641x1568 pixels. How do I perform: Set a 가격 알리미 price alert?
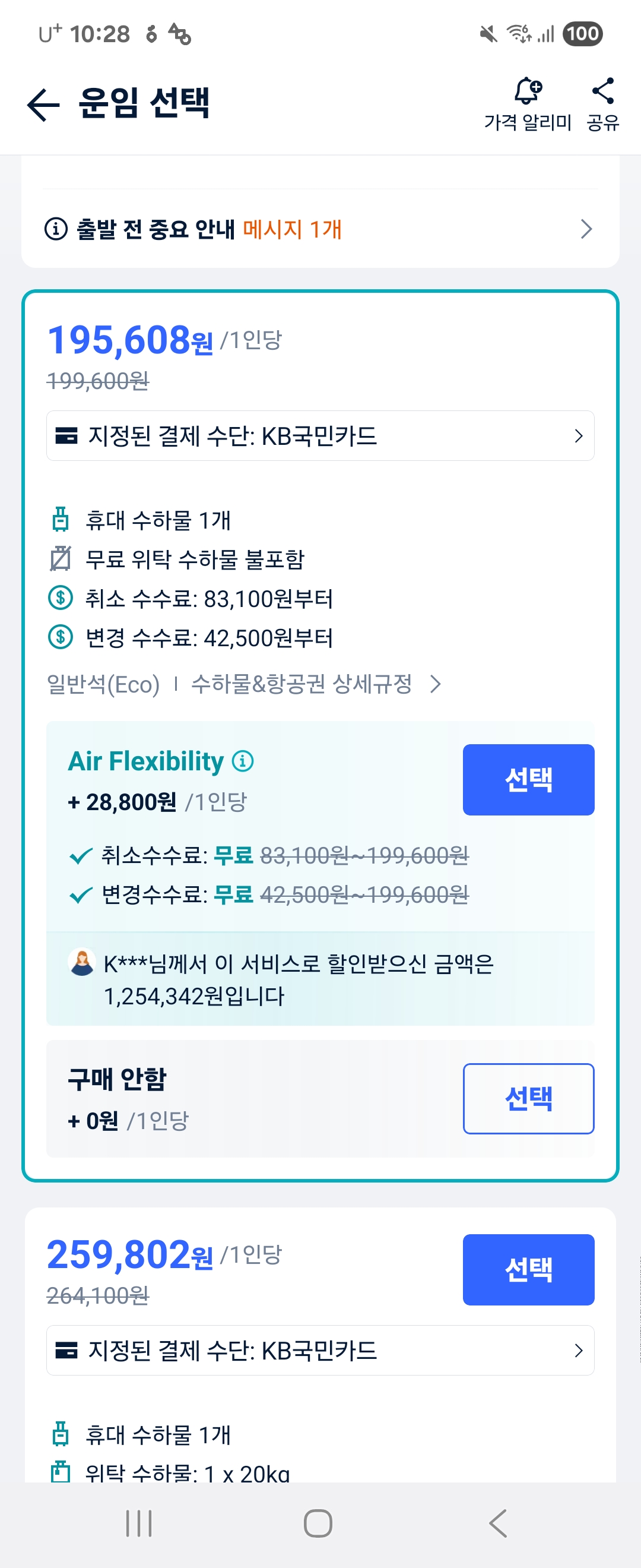(x=527, y=103)
